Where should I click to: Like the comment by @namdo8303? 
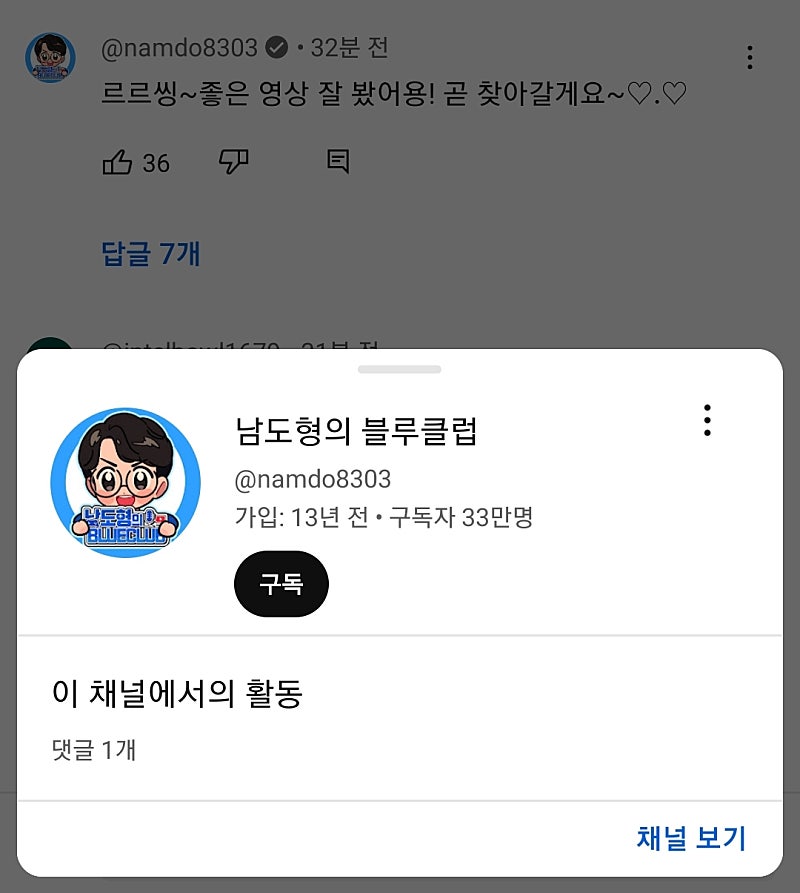tap(118, 162)
